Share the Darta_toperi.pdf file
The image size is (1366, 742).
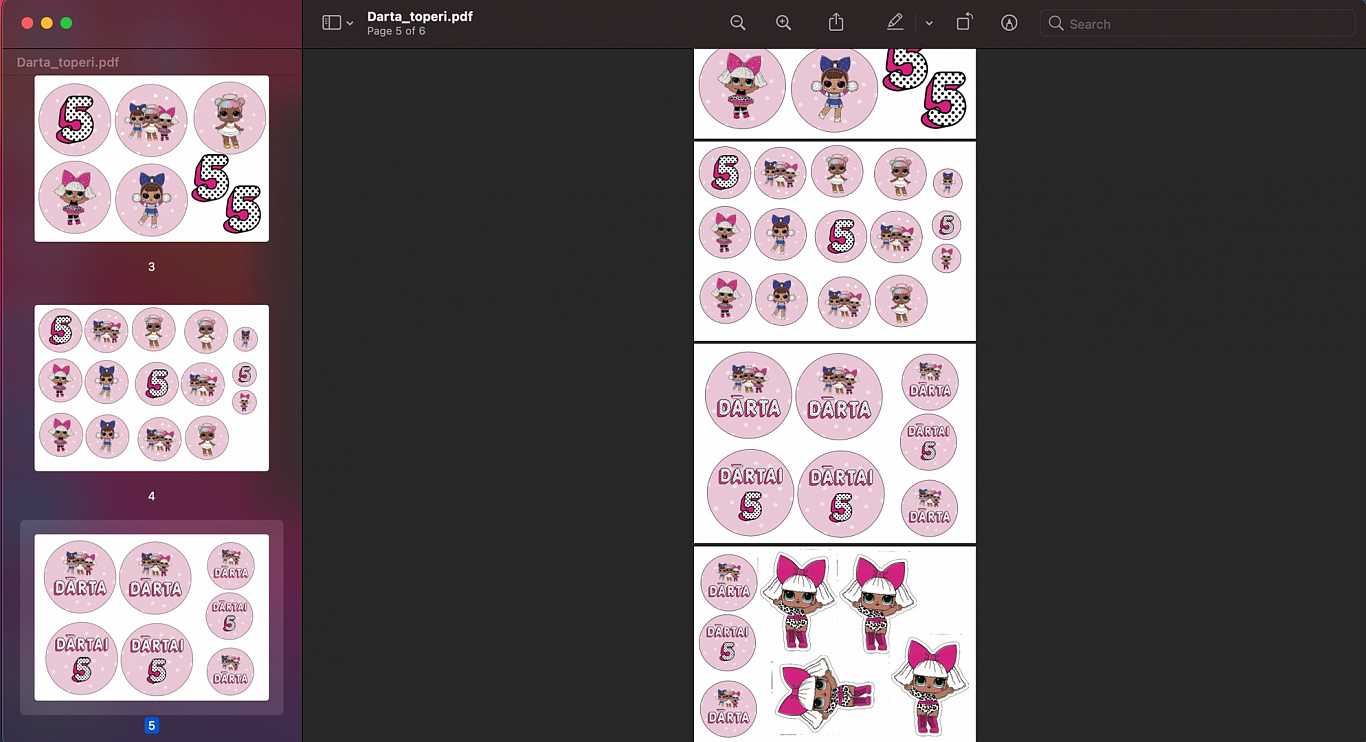pyautogui.click(x=837, y=23)
